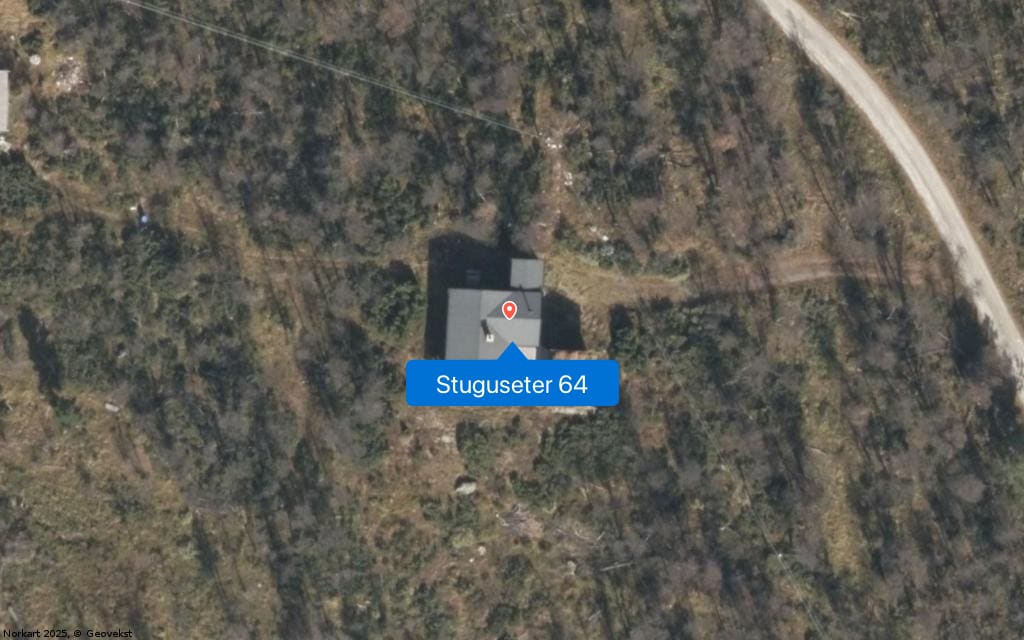Open the Stuguseter 64 address label
Viewport: 1024px width, 640px height.
[x=512, y=384]
